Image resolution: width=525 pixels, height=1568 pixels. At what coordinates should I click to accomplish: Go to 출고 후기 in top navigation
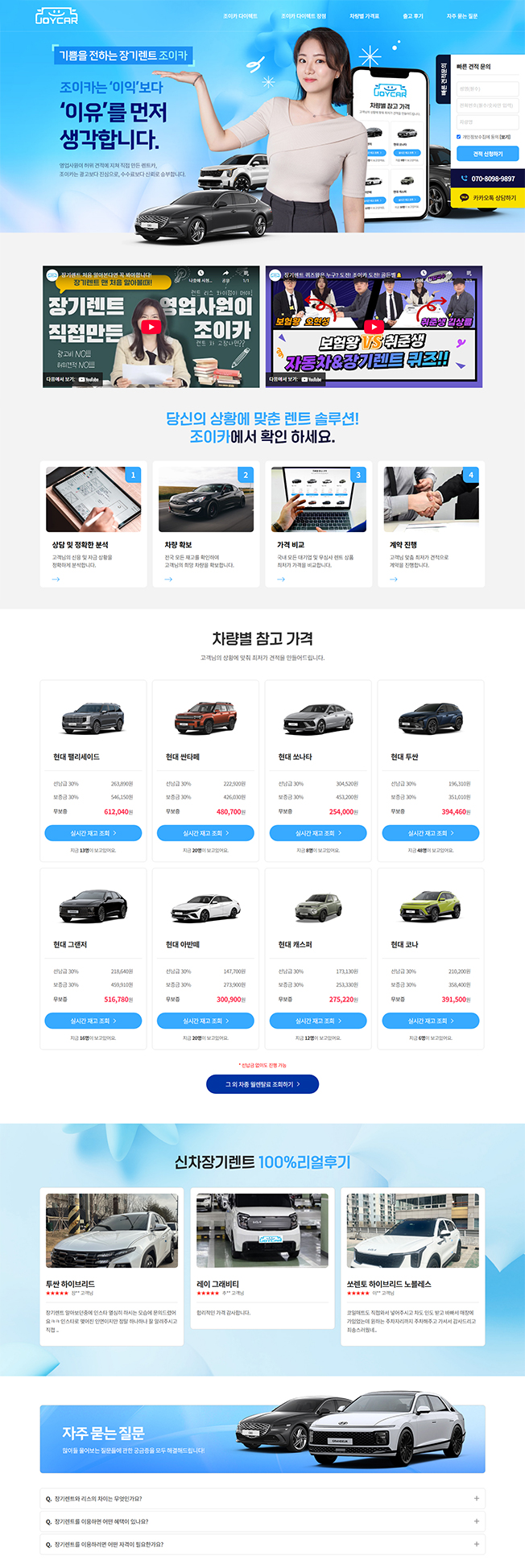coord(412,16)
